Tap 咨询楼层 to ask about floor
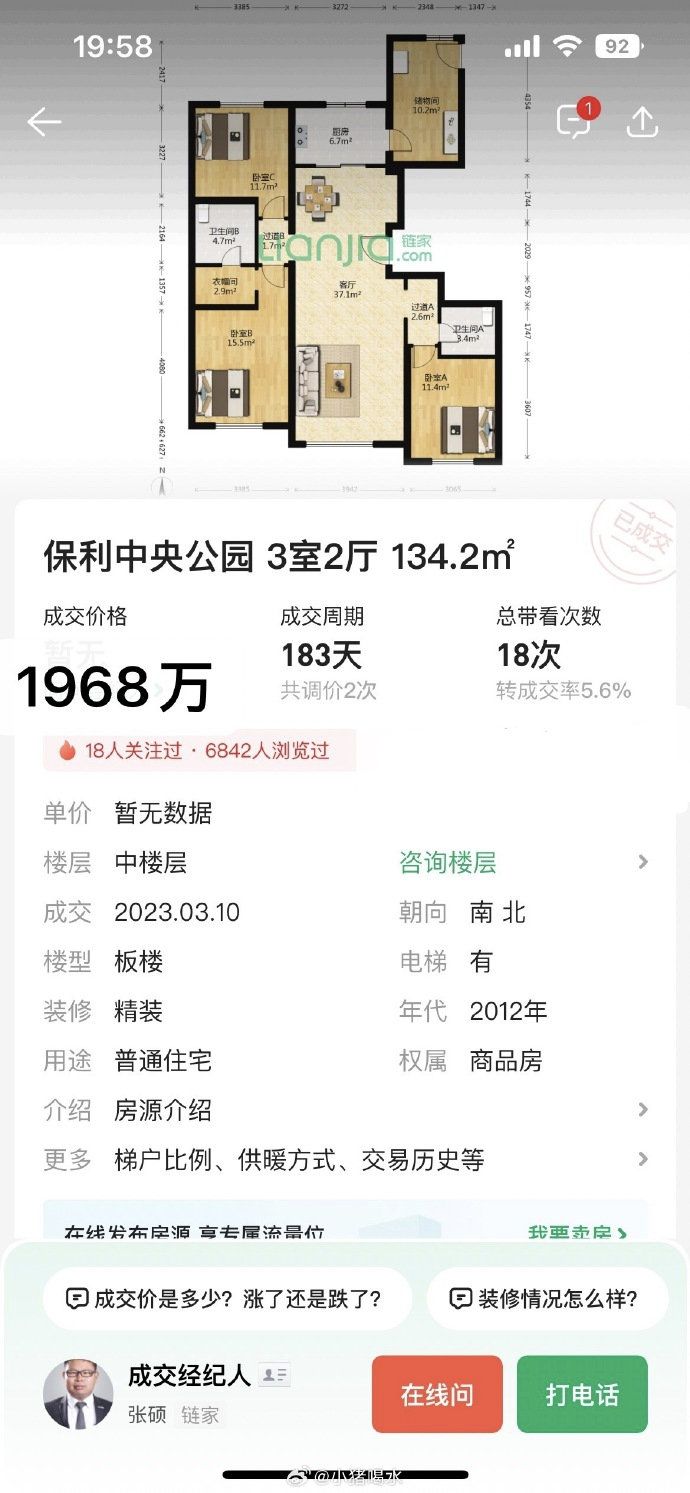 (x=448, y=863)
